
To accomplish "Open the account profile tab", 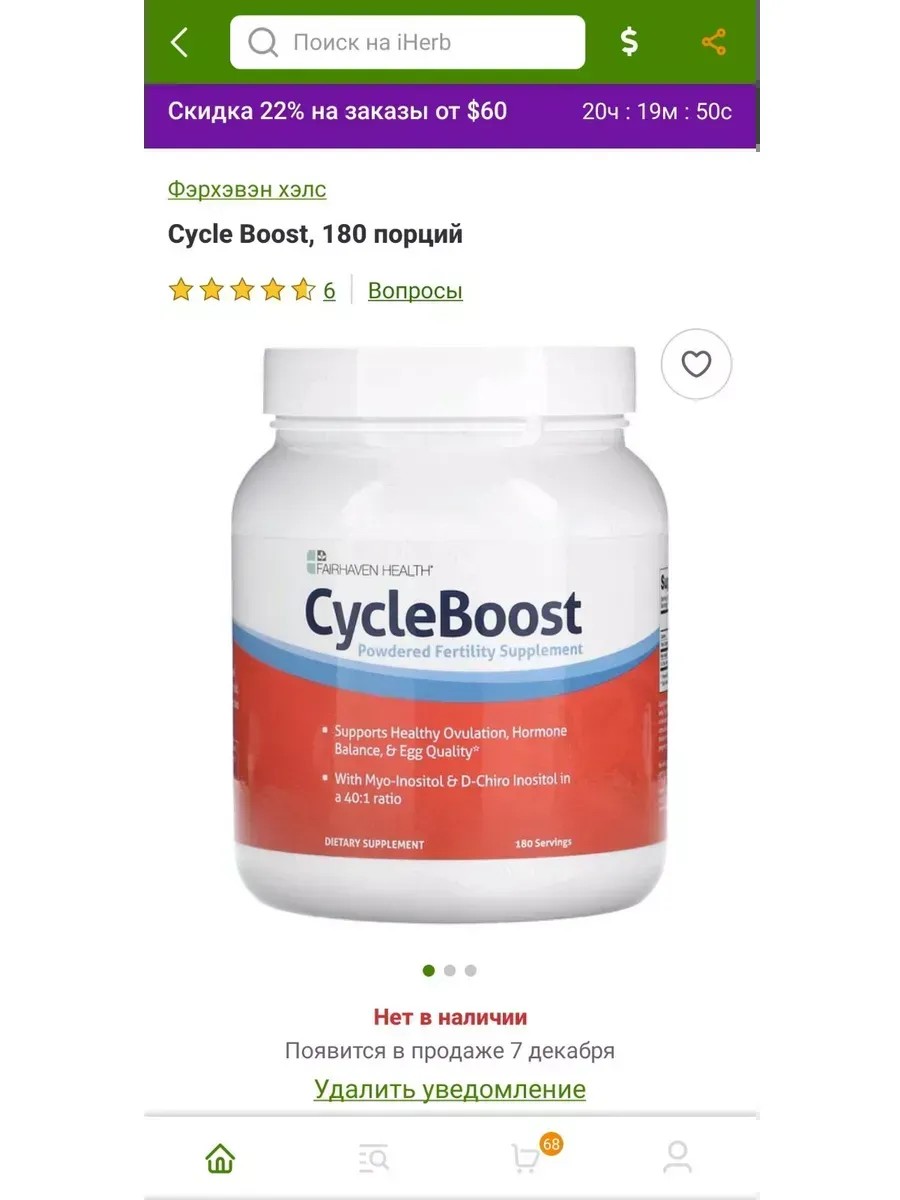I will tap(677, 1158).
